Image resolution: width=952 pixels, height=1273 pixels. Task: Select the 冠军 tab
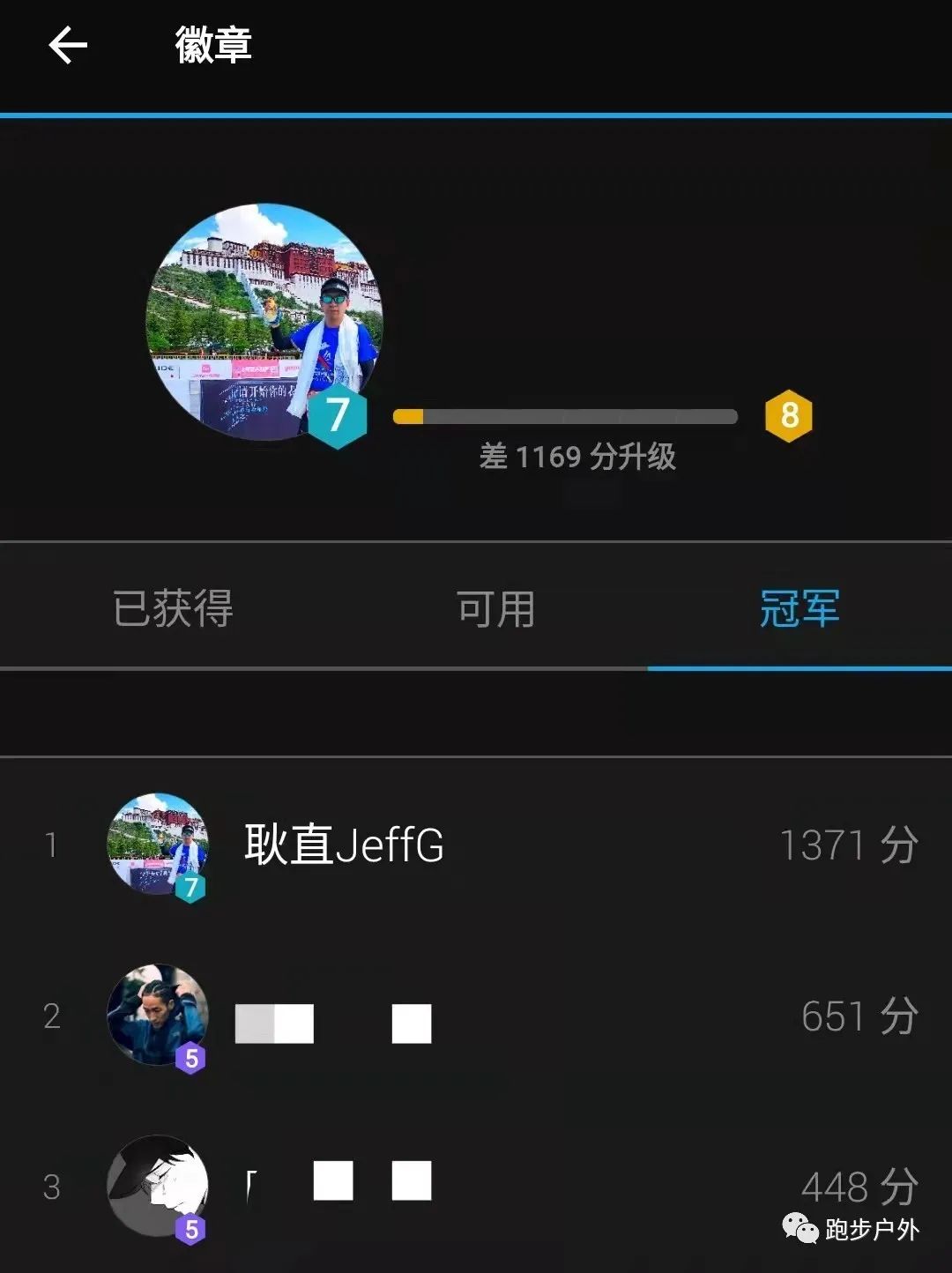click(x=796, y=608)
